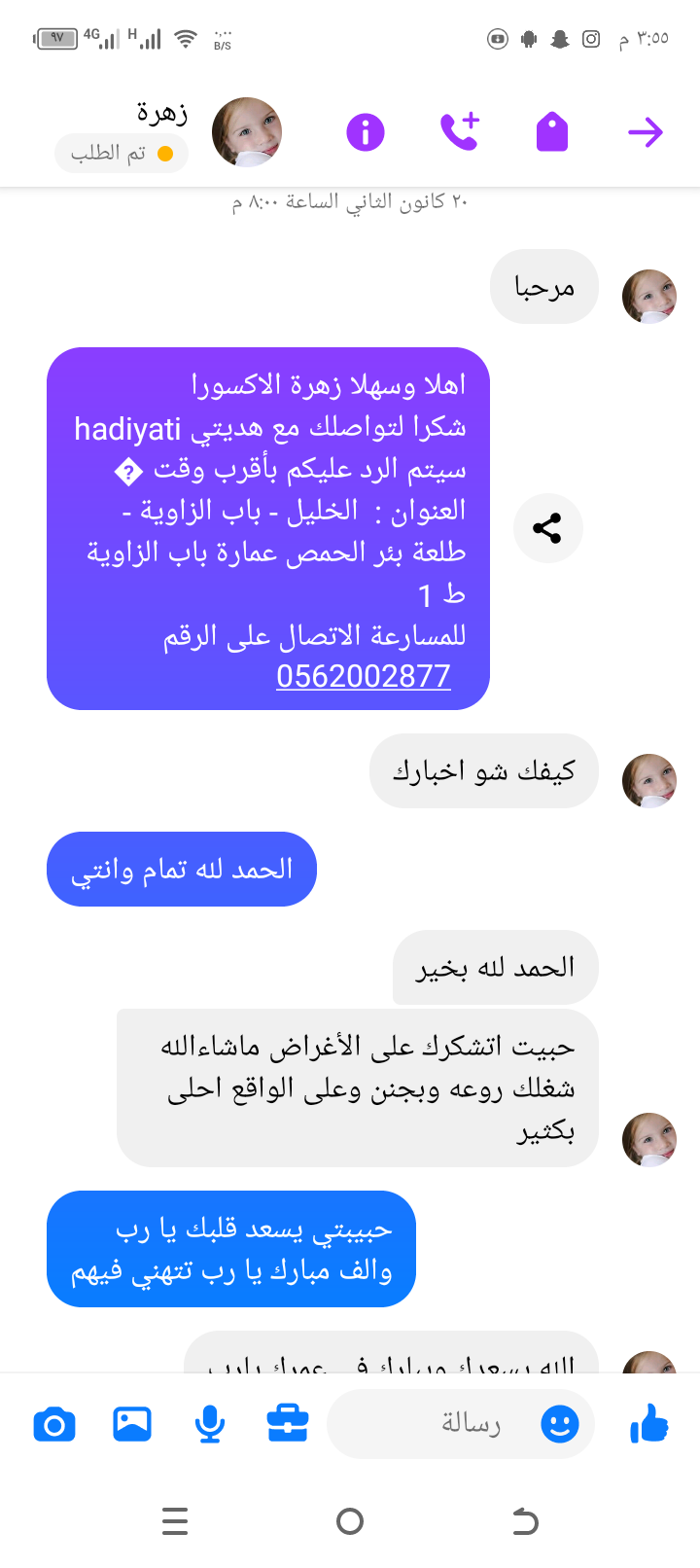Image resolution: width=700 pixels, height=1568 pixels.
Task: Tap the system back button
Action: click(525, 1520)
